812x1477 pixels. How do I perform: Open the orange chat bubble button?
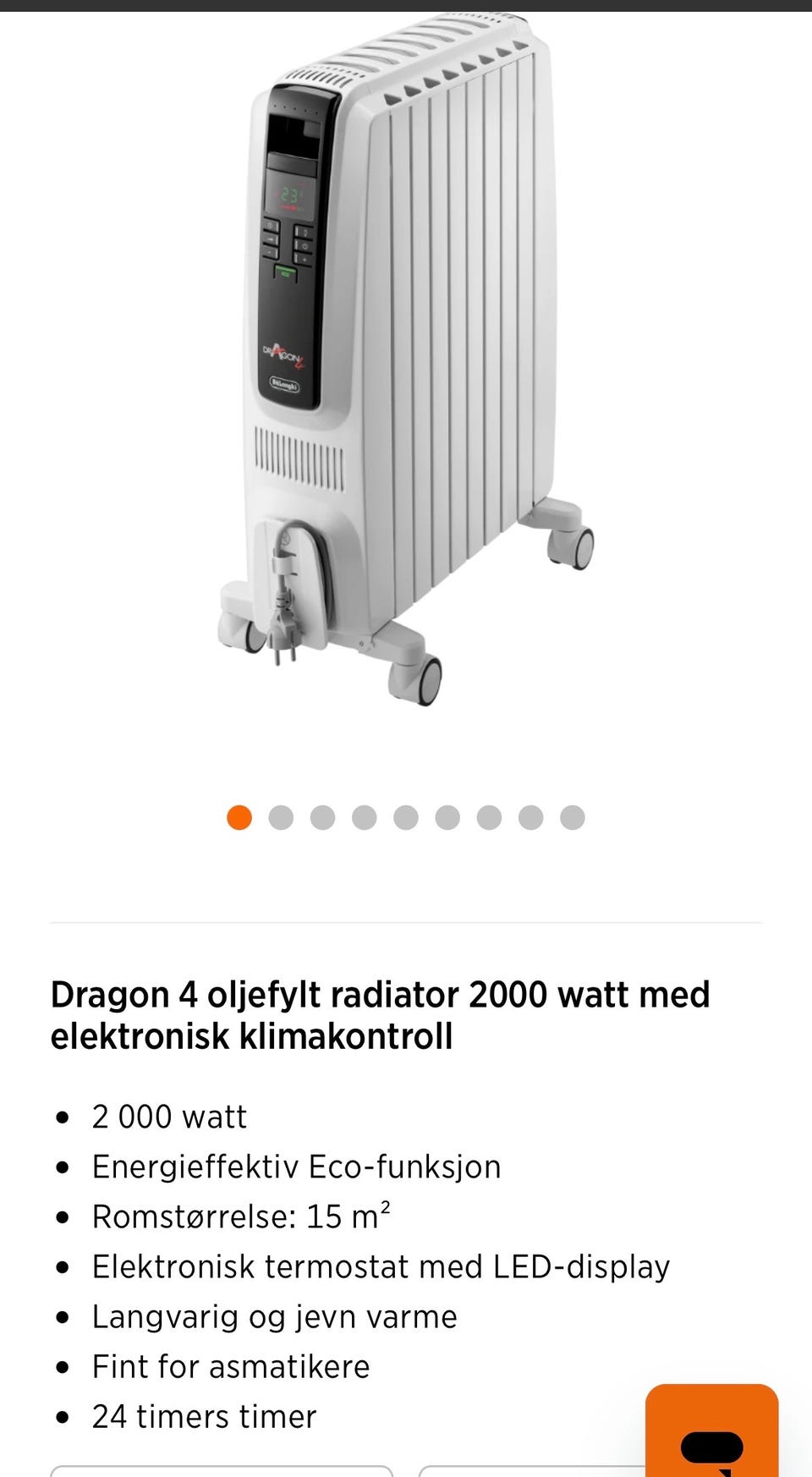coord(711,1430)
